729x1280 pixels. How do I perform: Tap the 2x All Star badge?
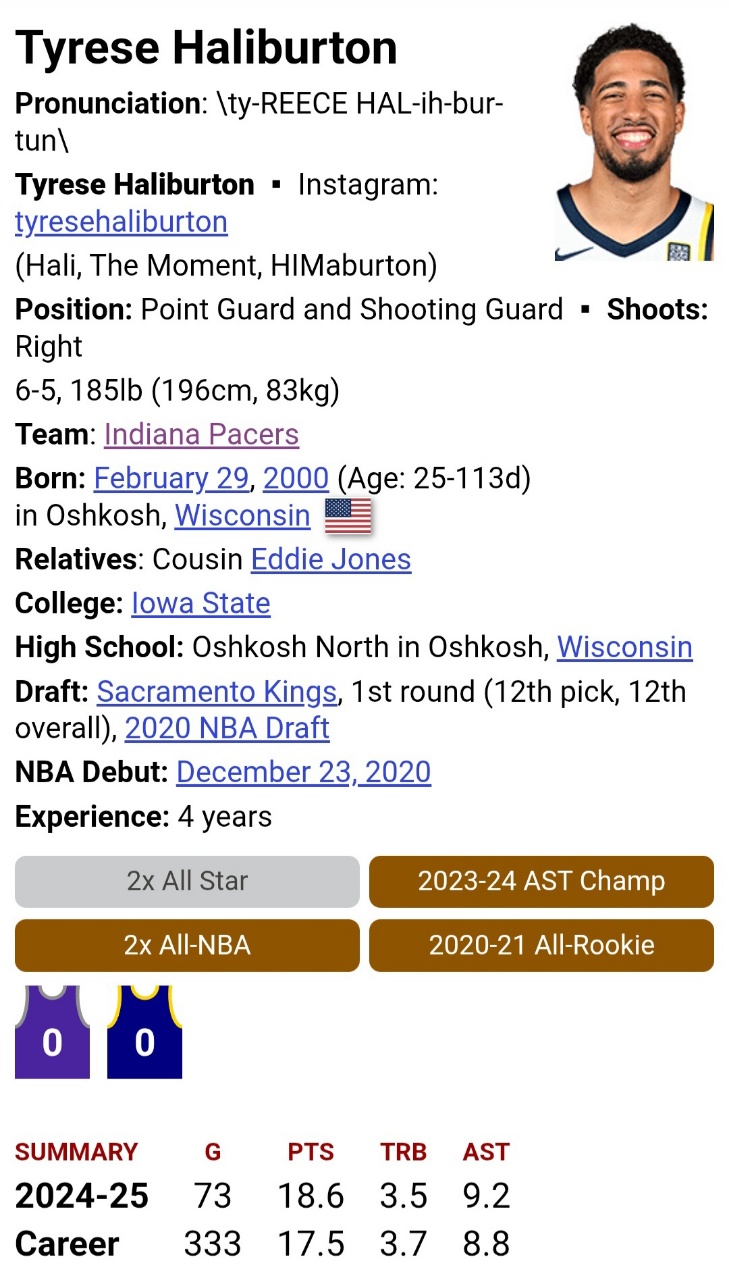pyautogui.click(x=187, y=882)
